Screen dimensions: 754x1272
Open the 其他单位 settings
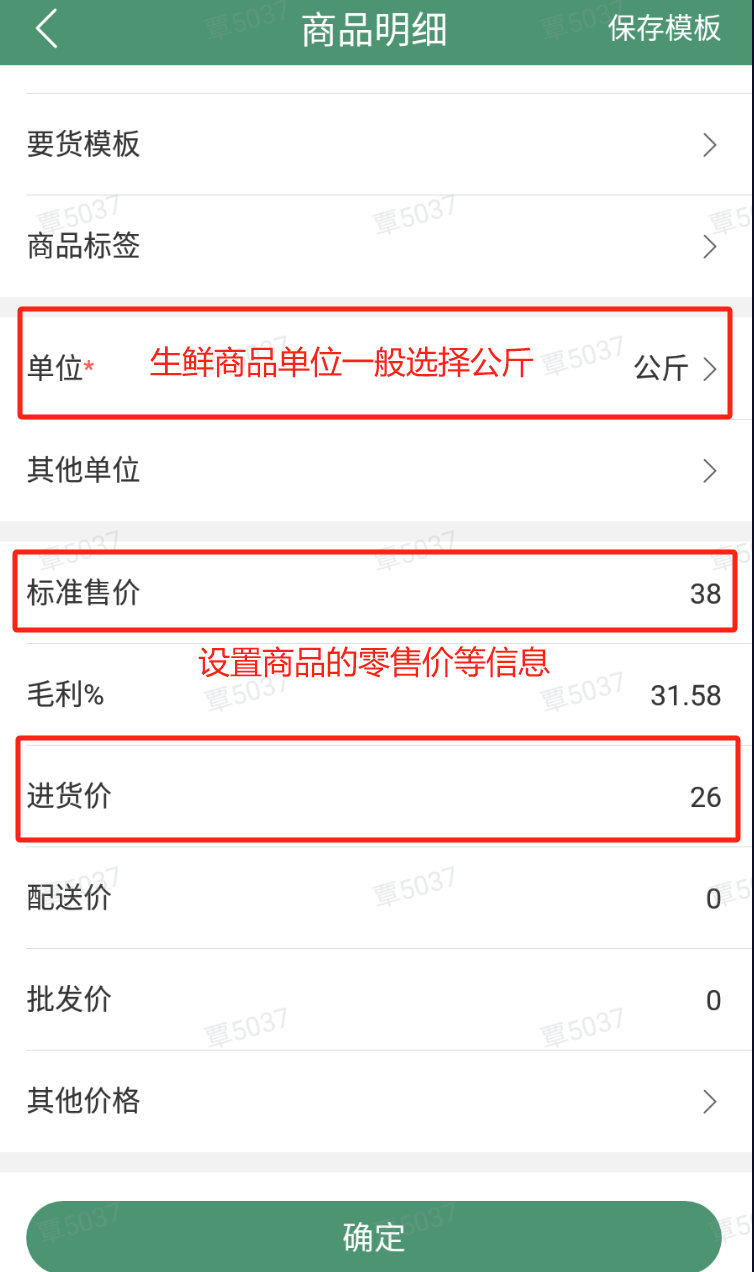click(377, 470)
